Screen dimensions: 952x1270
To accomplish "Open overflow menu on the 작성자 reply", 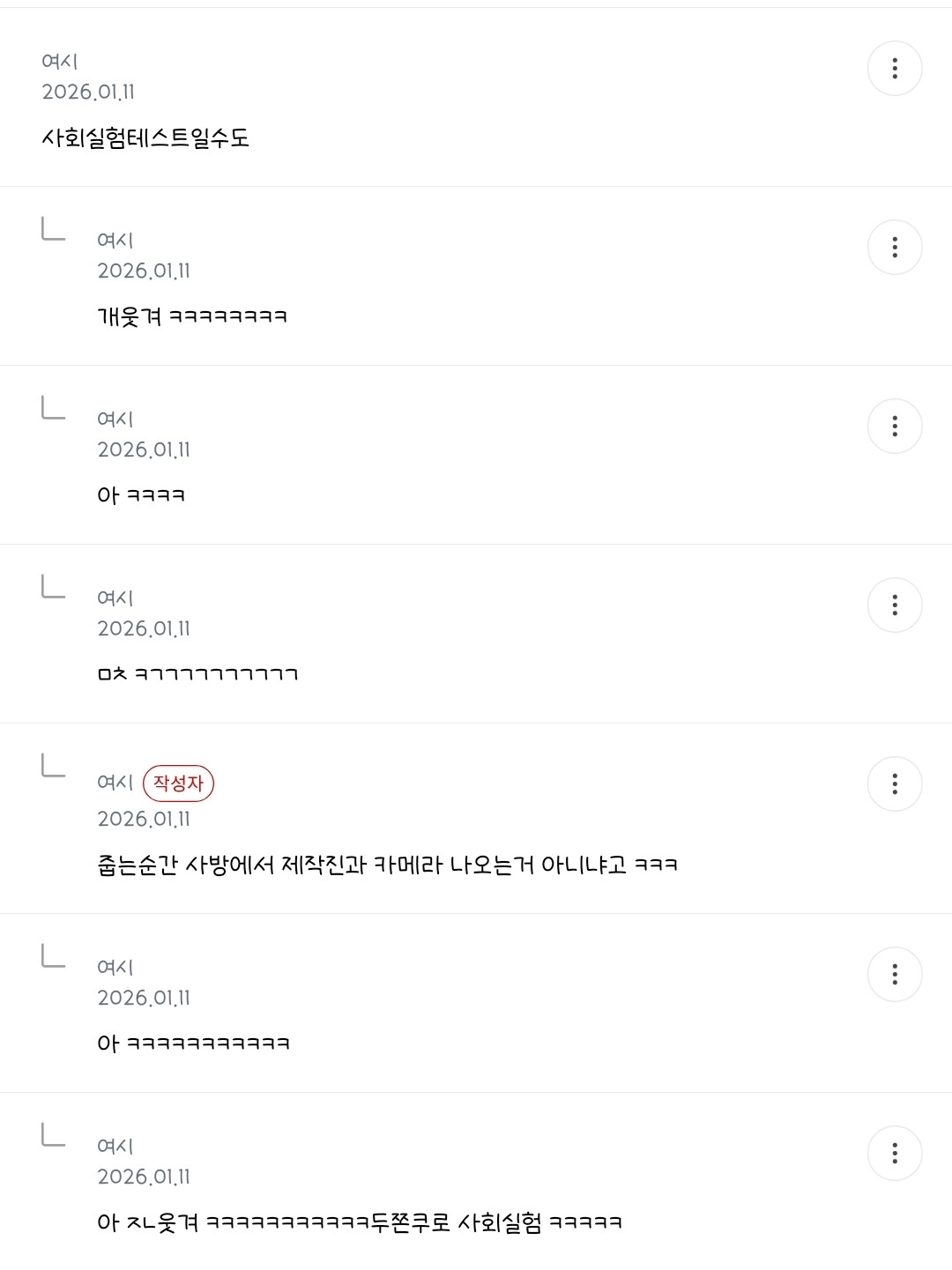I will click(x=895, y=784).
